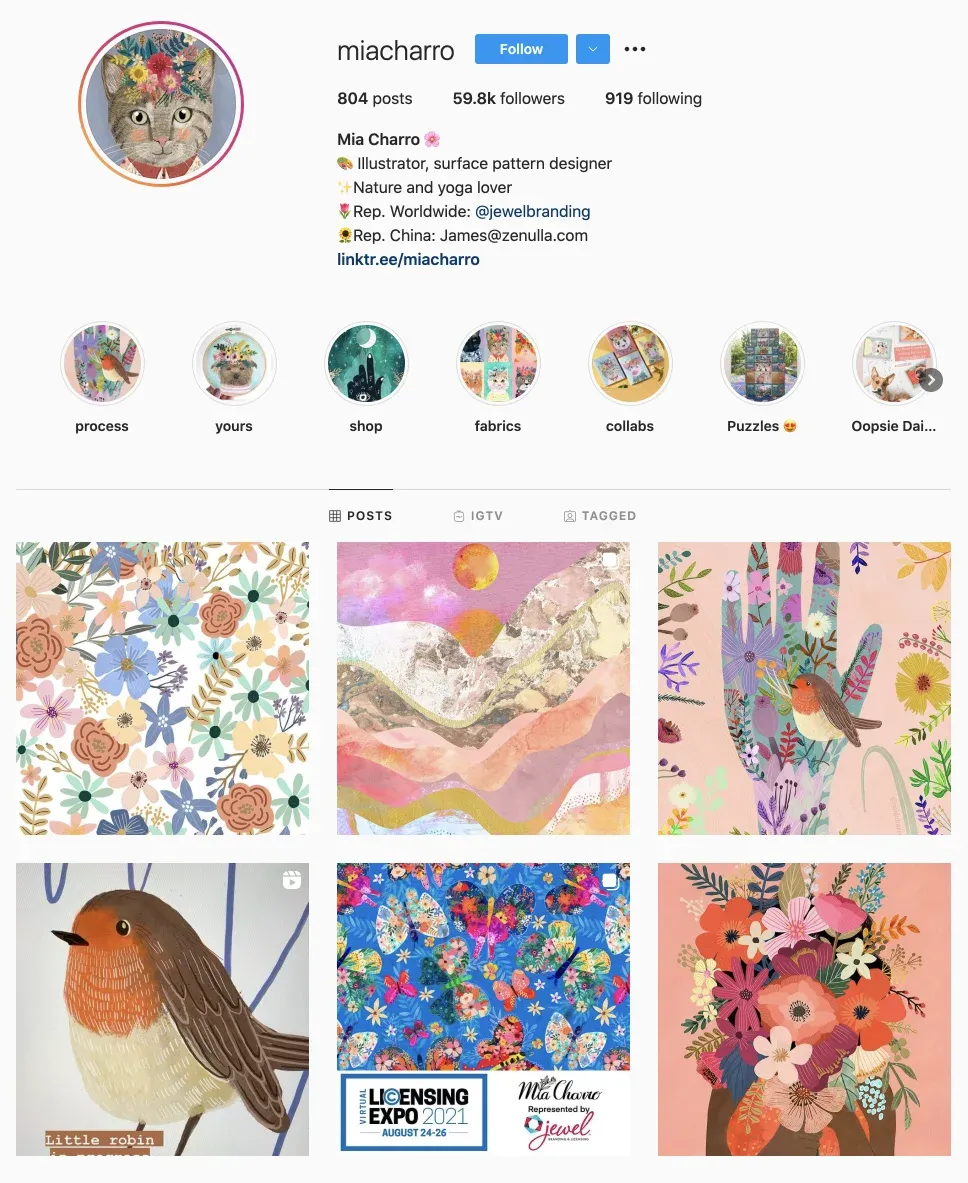Follow miacharro's account
Viewport: 968px width, 1183px height.
[521, 49]
